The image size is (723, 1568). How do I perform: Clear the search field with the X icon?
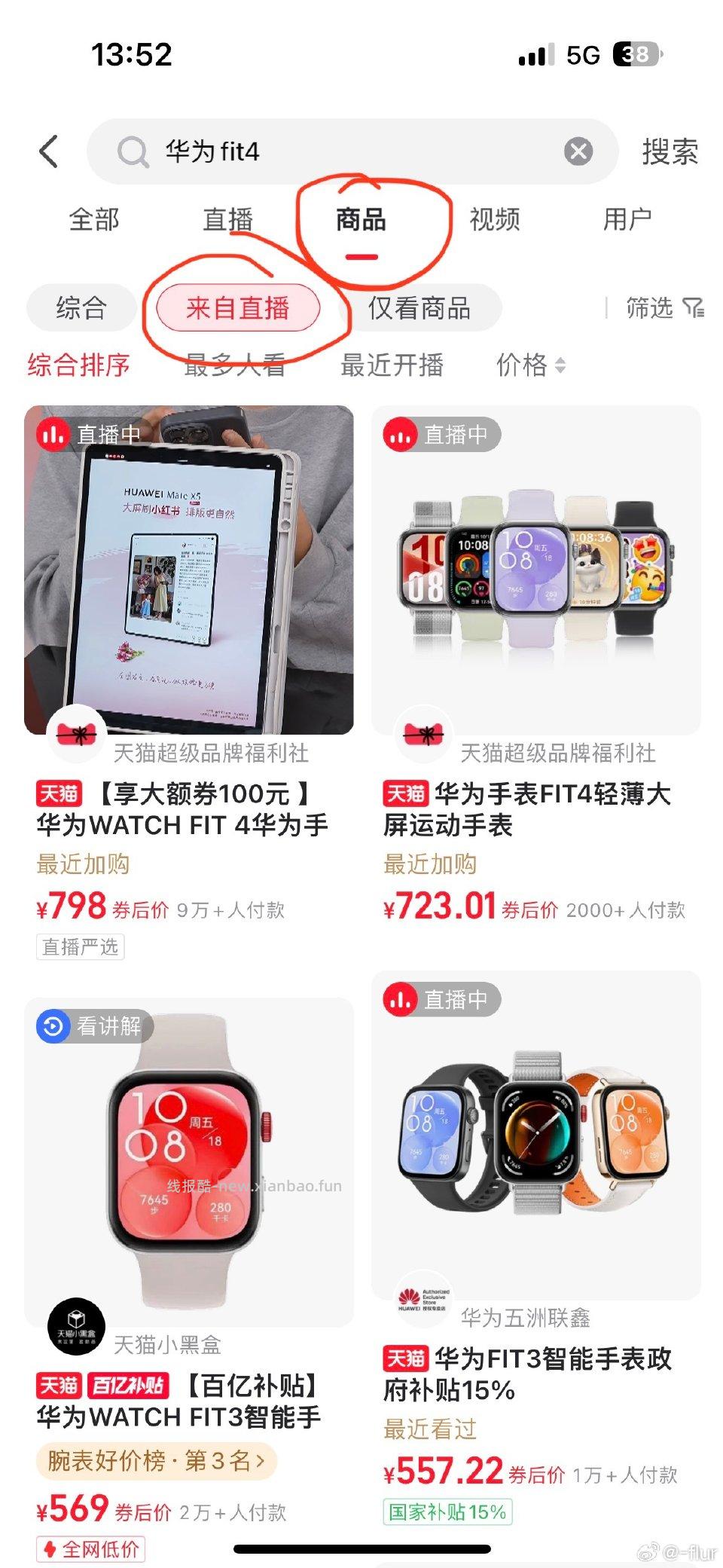pyautogui.click(x=577, y=151)
